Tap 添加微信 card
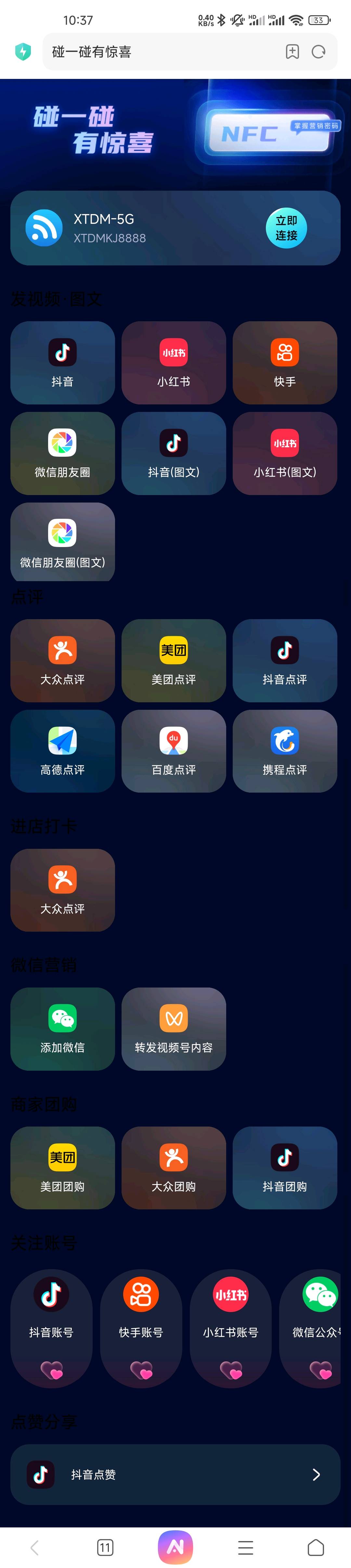The width and height of the screenshot is (351, 1568). point(62,1029)
